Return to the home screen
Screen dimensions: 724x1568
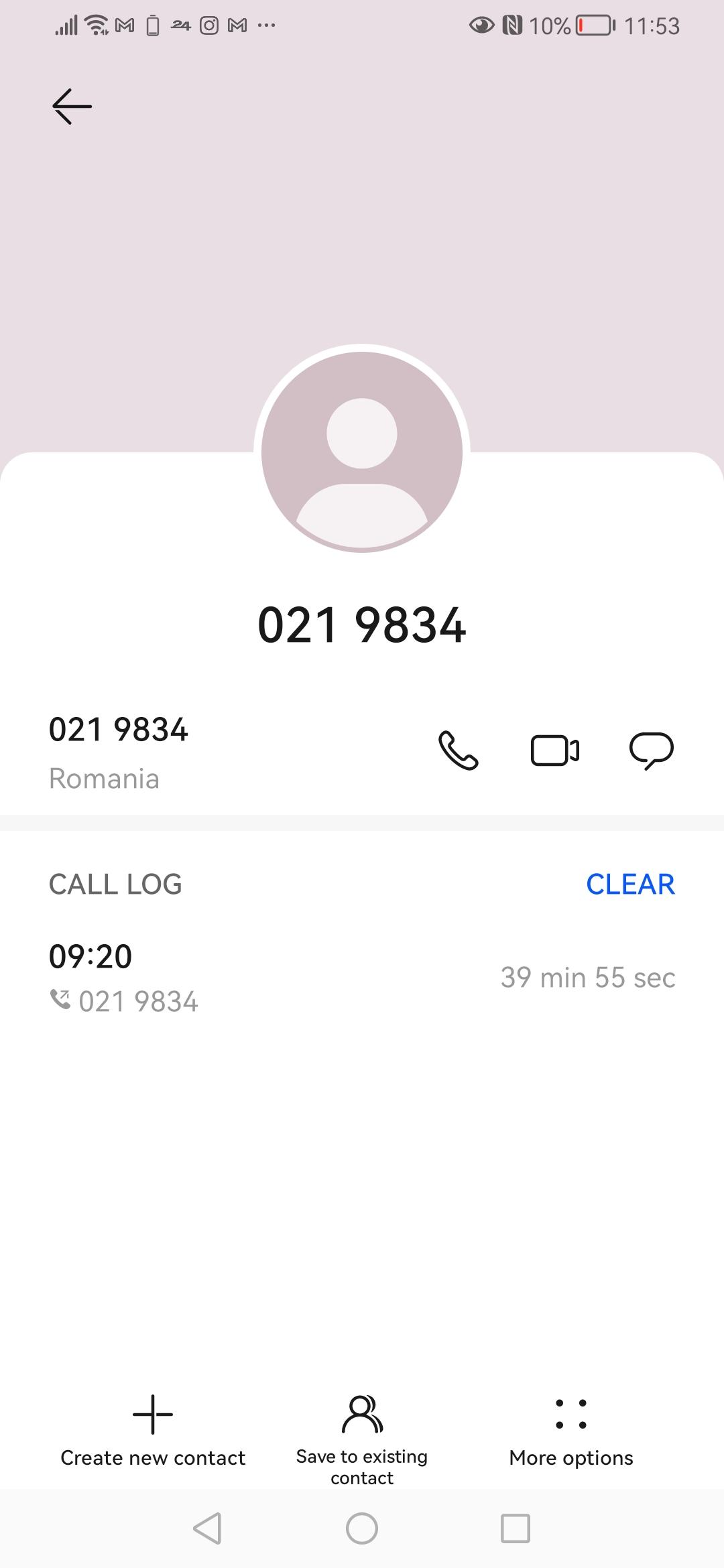pos(362,1528)
